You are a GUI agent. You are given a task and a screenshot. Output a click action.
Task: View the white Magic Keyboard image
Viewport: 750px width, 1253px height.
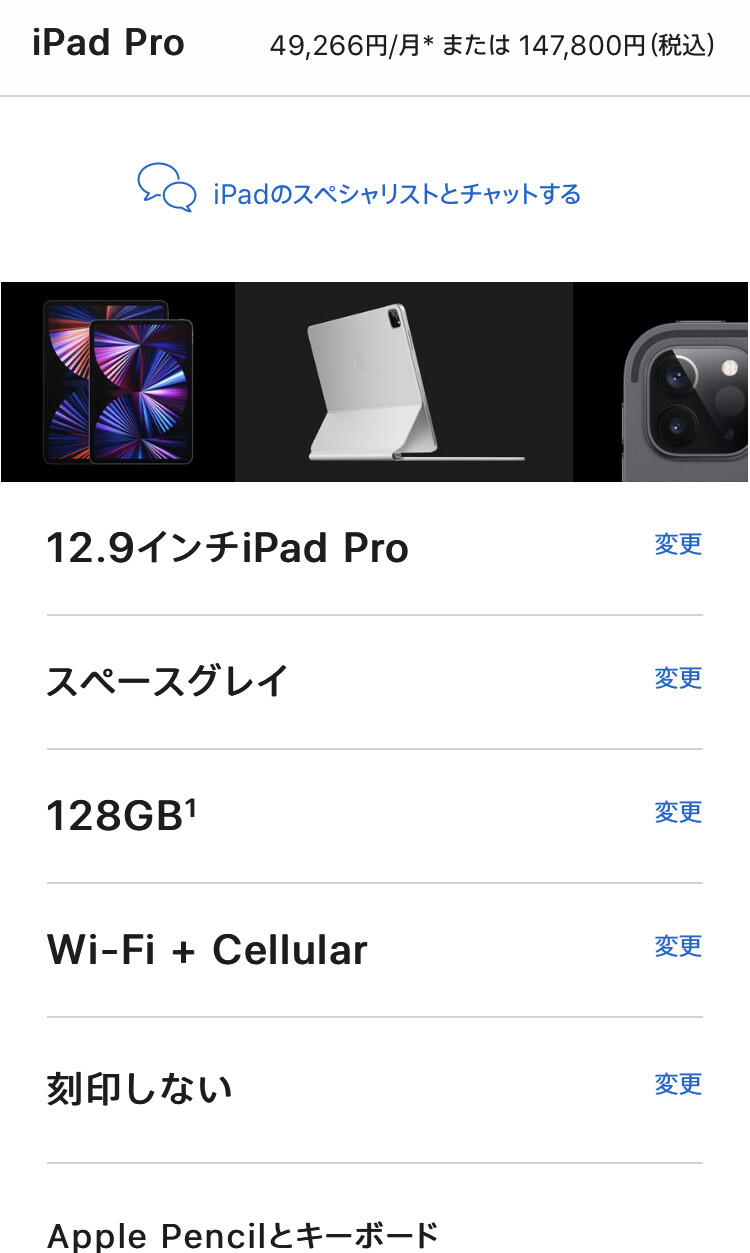(x=404, y=382)
